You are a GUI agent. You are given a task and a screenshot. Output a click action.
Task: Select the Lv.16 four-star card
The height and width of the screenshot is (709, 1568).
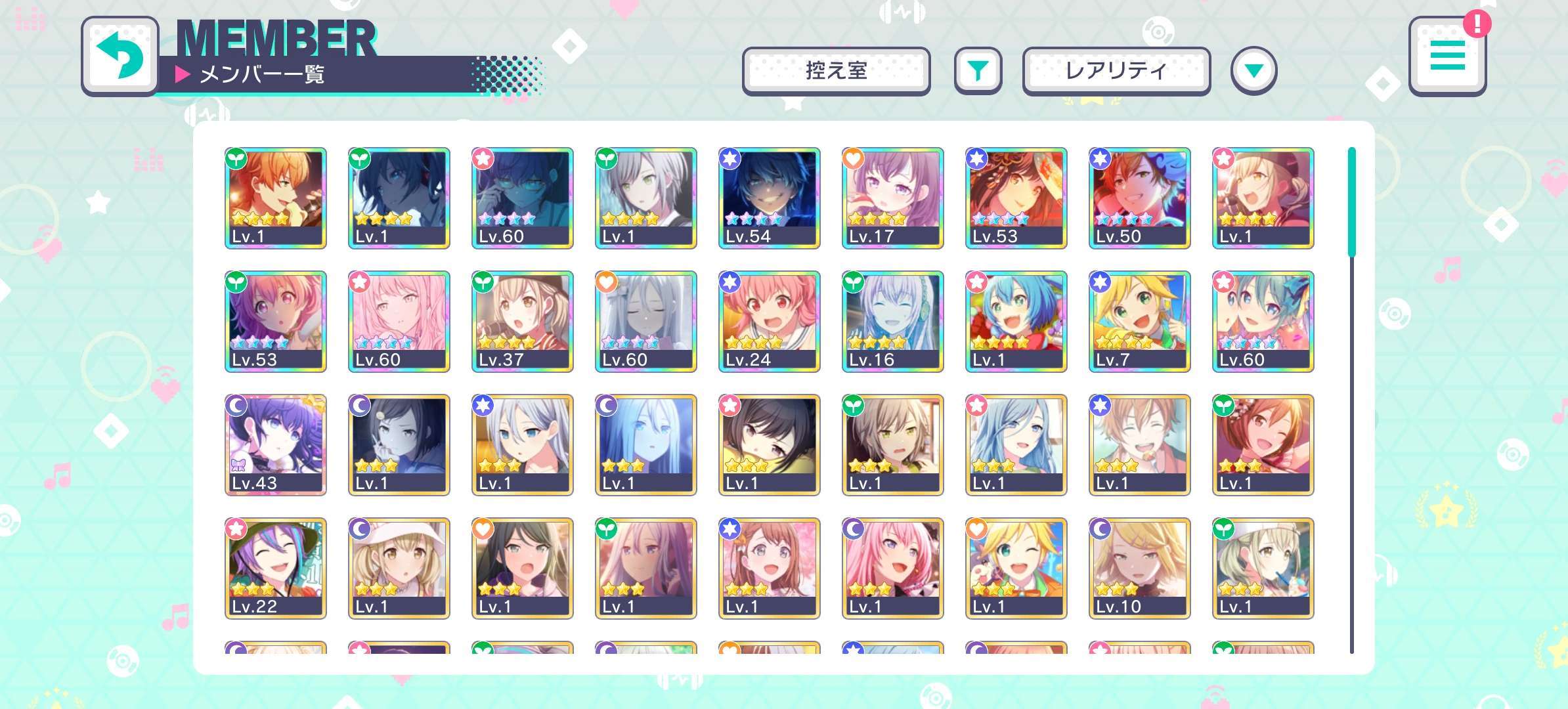[x=892, y=321]
